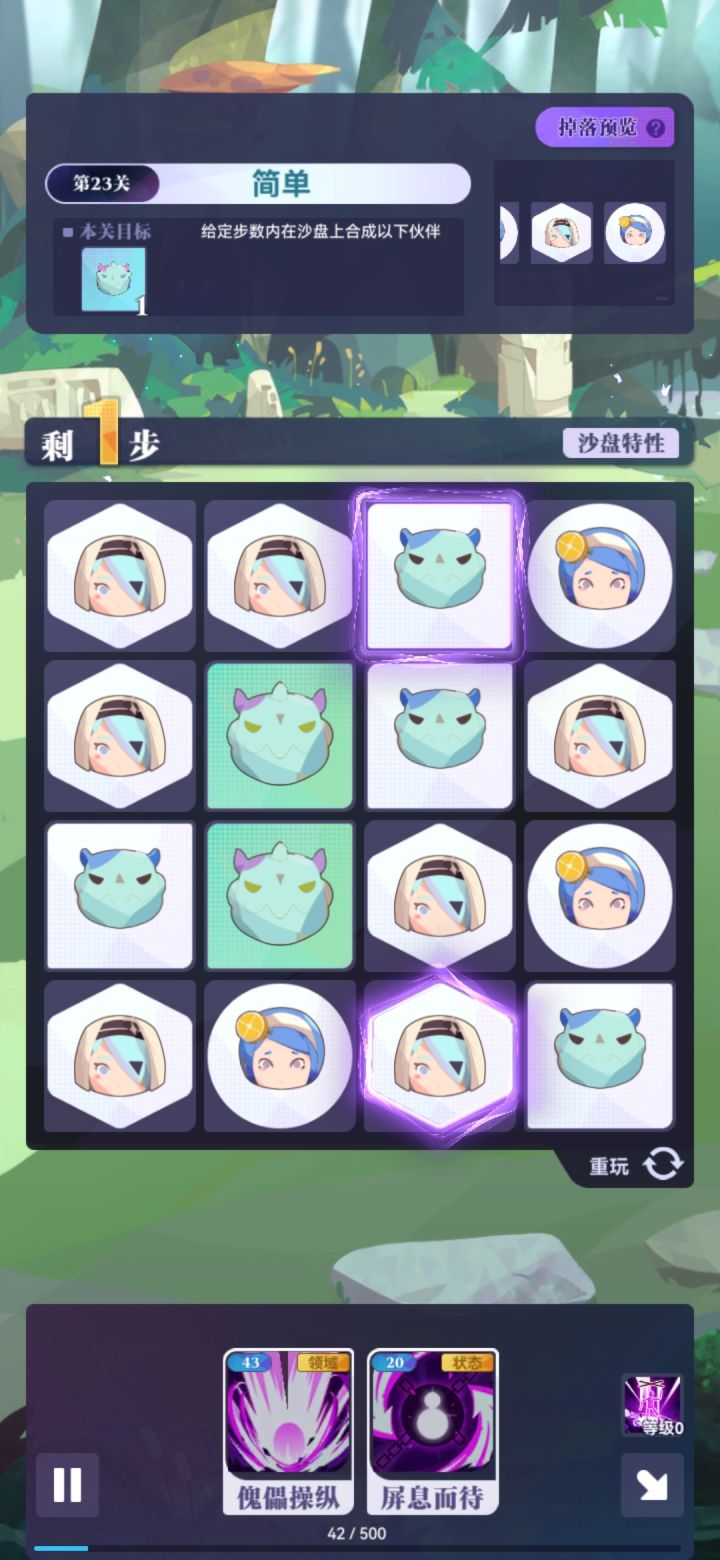Viewport: 720px width, 1560px height.
Task: Select the blue-horned monster tile bottom right
Action: [x=599, y=1055]
